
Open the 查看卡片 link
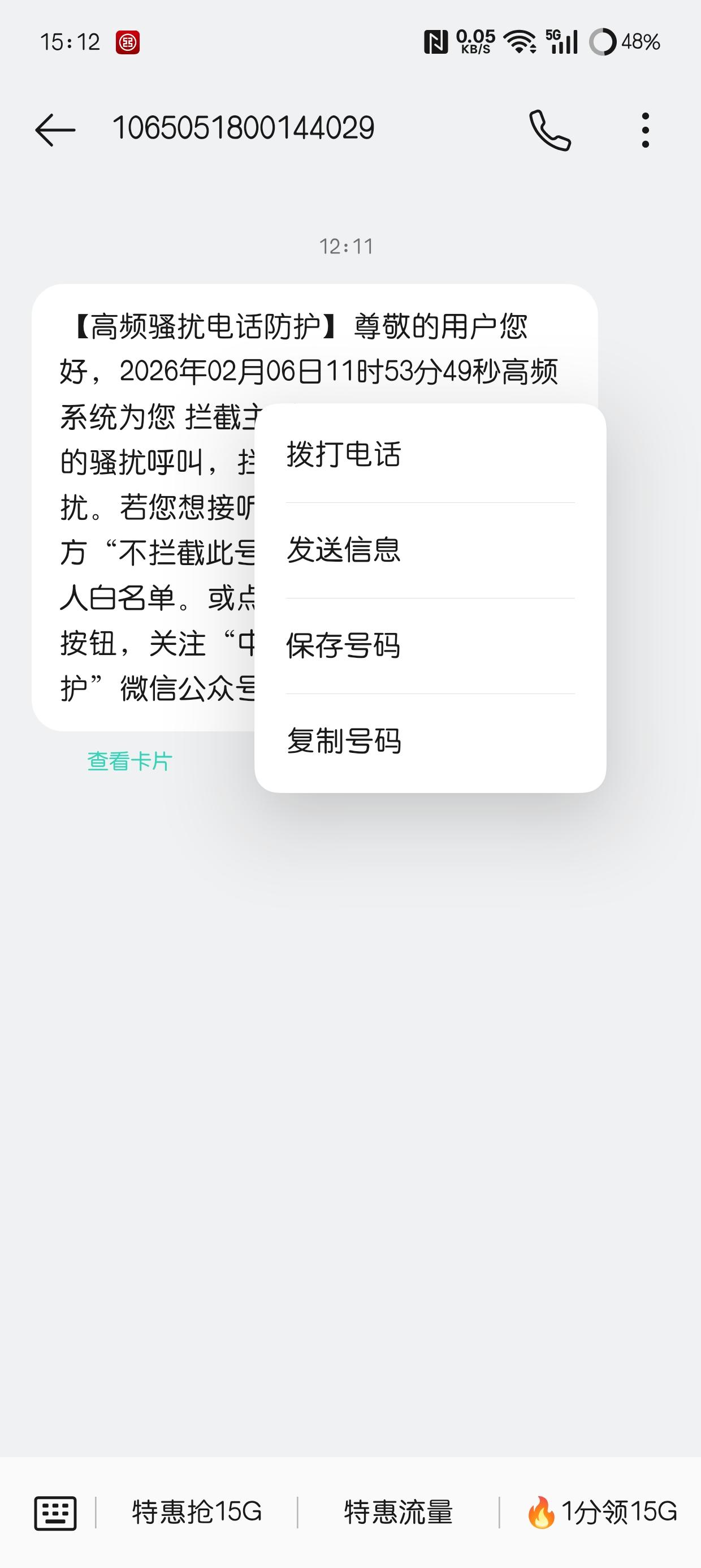coord(129,761)
